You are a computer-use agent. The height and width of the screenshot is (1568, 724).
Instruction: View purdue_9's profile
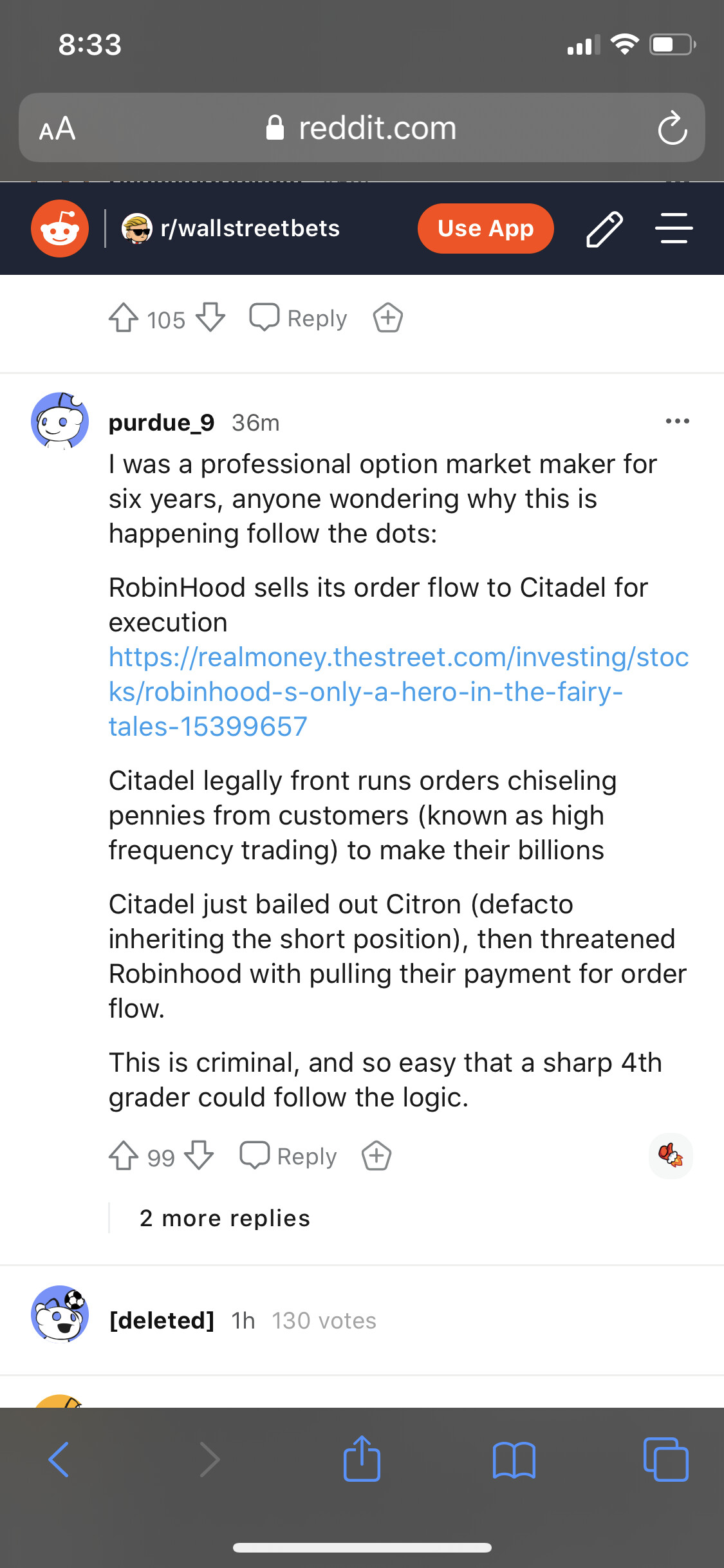(162, 422)
